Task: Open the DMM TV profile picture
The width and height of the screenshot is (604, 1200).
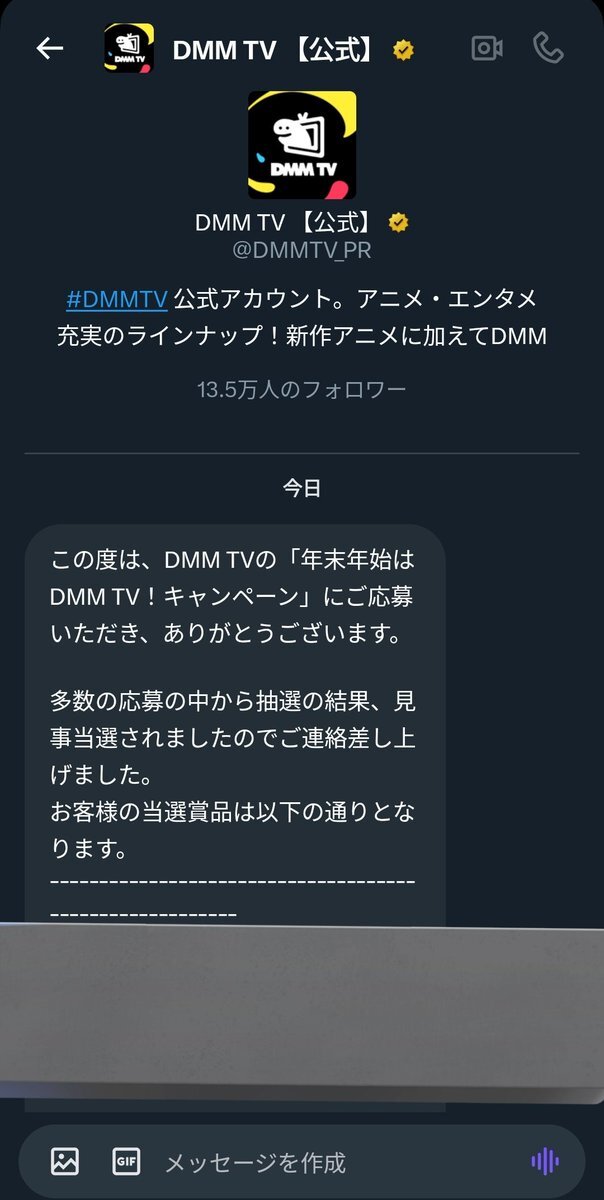Action: (x=302, y=145)
